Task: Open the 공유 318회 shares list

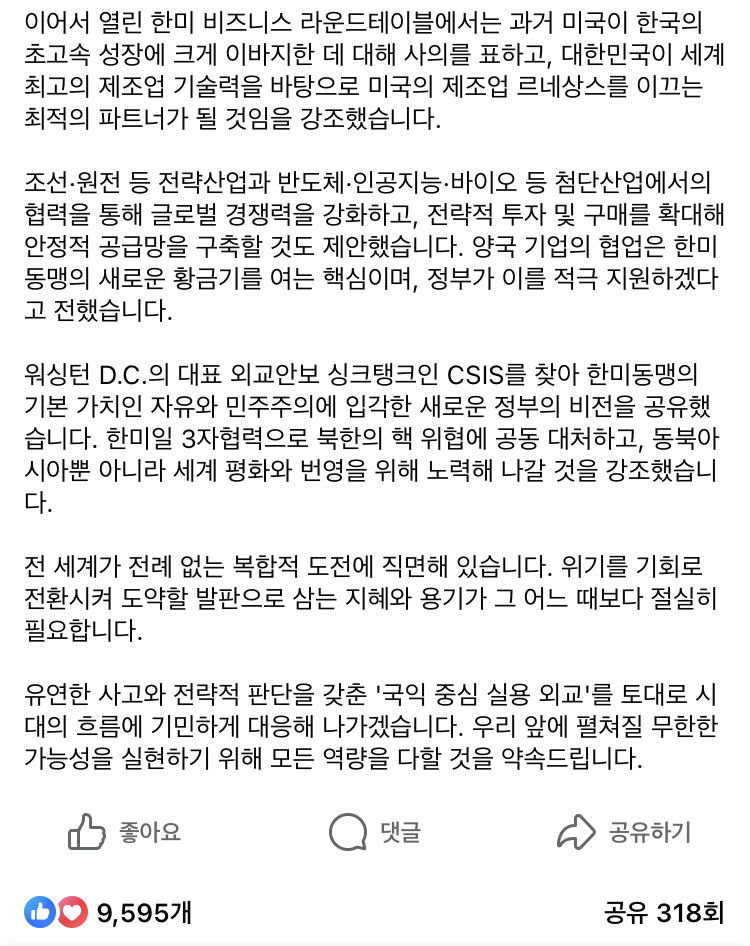Action: (663, 912)
